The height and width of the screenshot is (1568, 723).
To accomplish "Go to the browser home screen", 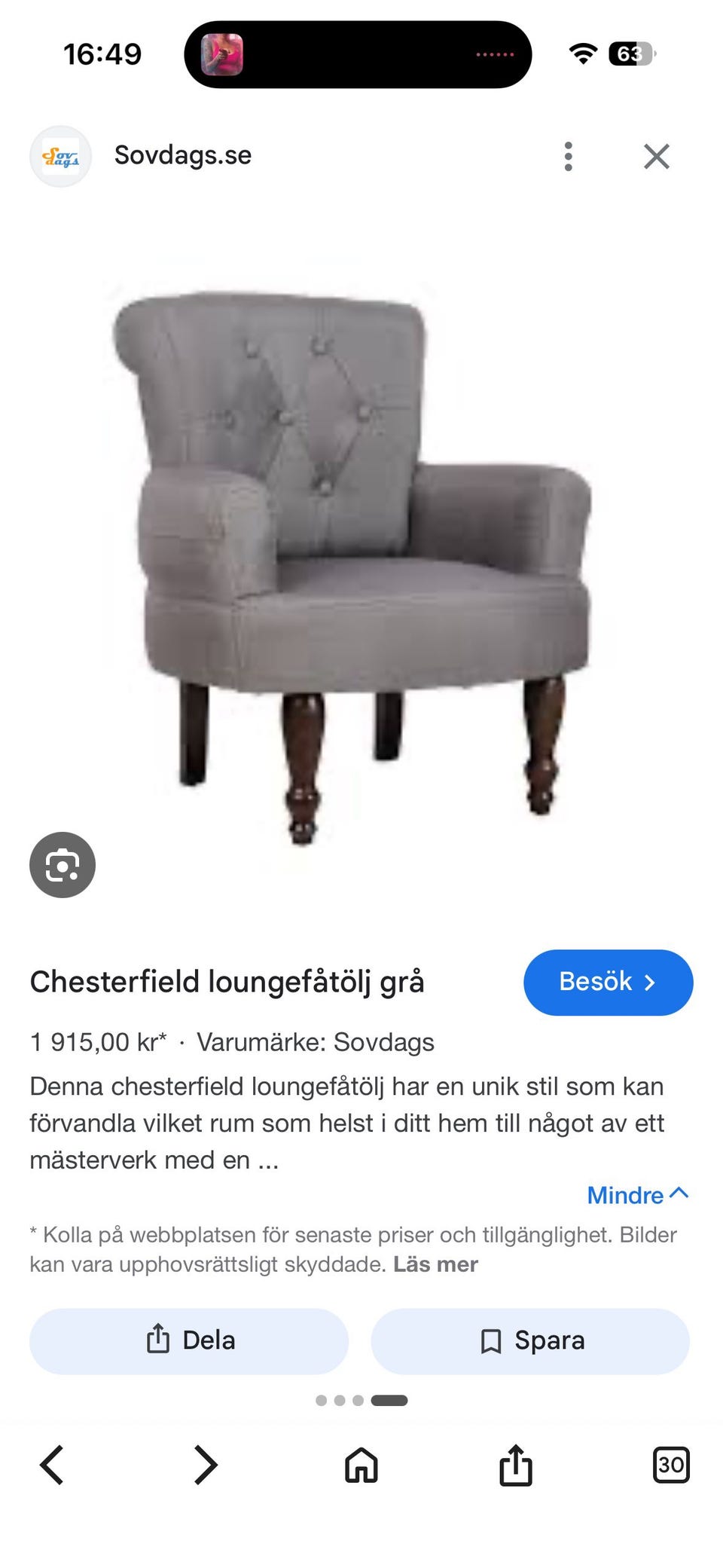I will coord(361,1464).
